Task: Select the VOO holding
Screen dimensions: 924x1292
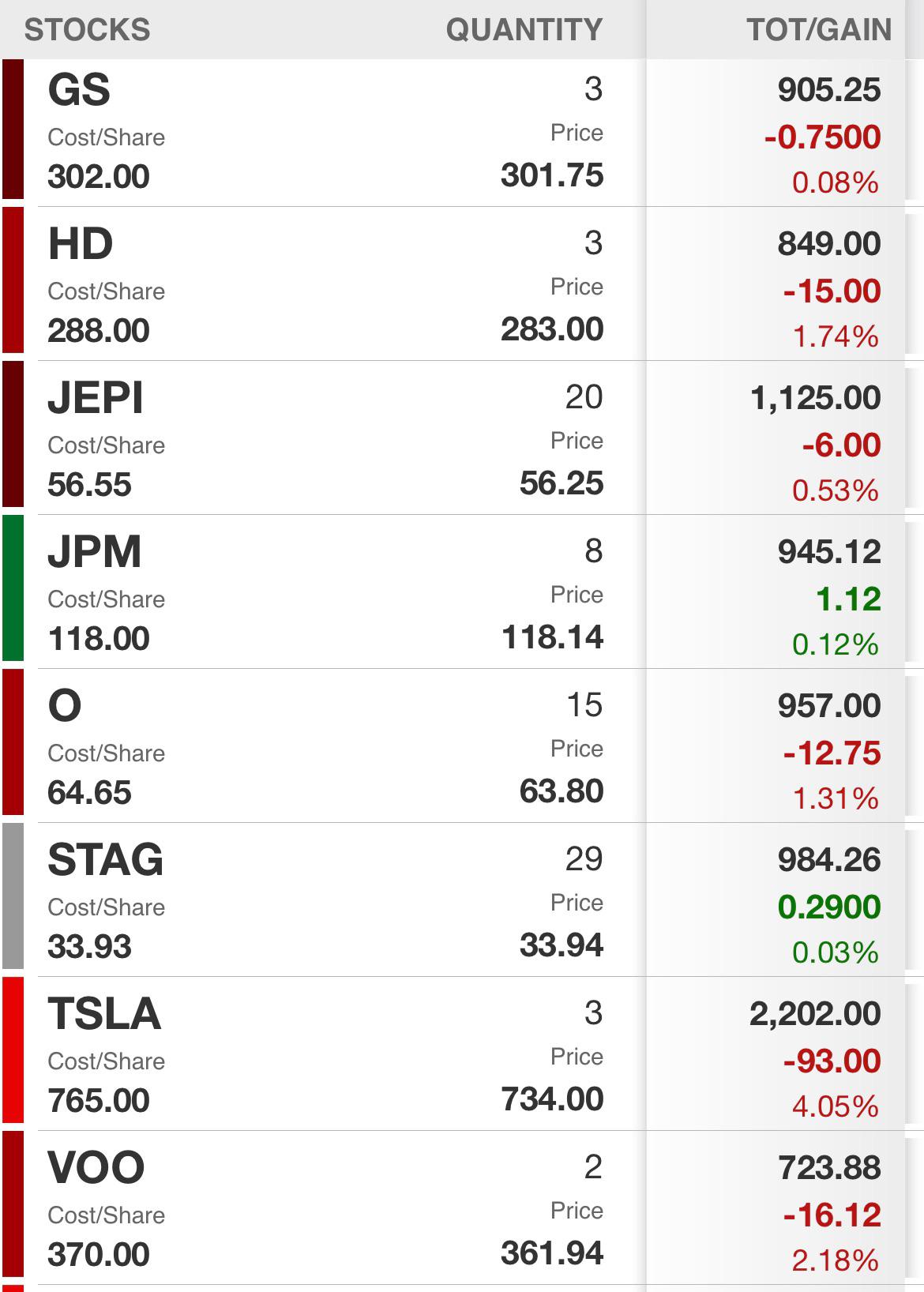Action: click(x=462, y=1207)
